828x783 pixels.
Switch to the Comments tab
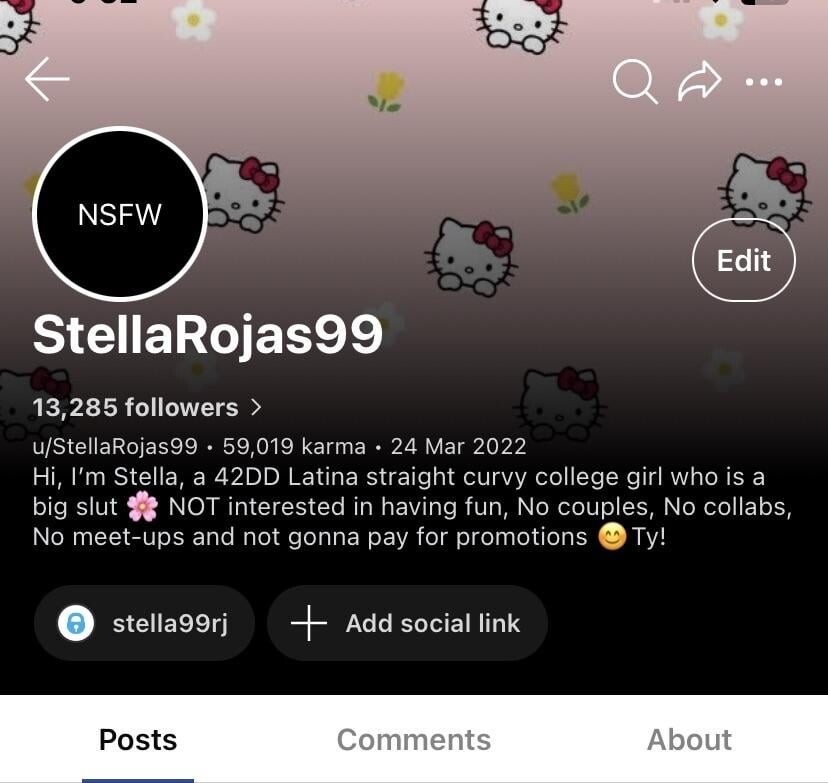click(x=414, y=740)
